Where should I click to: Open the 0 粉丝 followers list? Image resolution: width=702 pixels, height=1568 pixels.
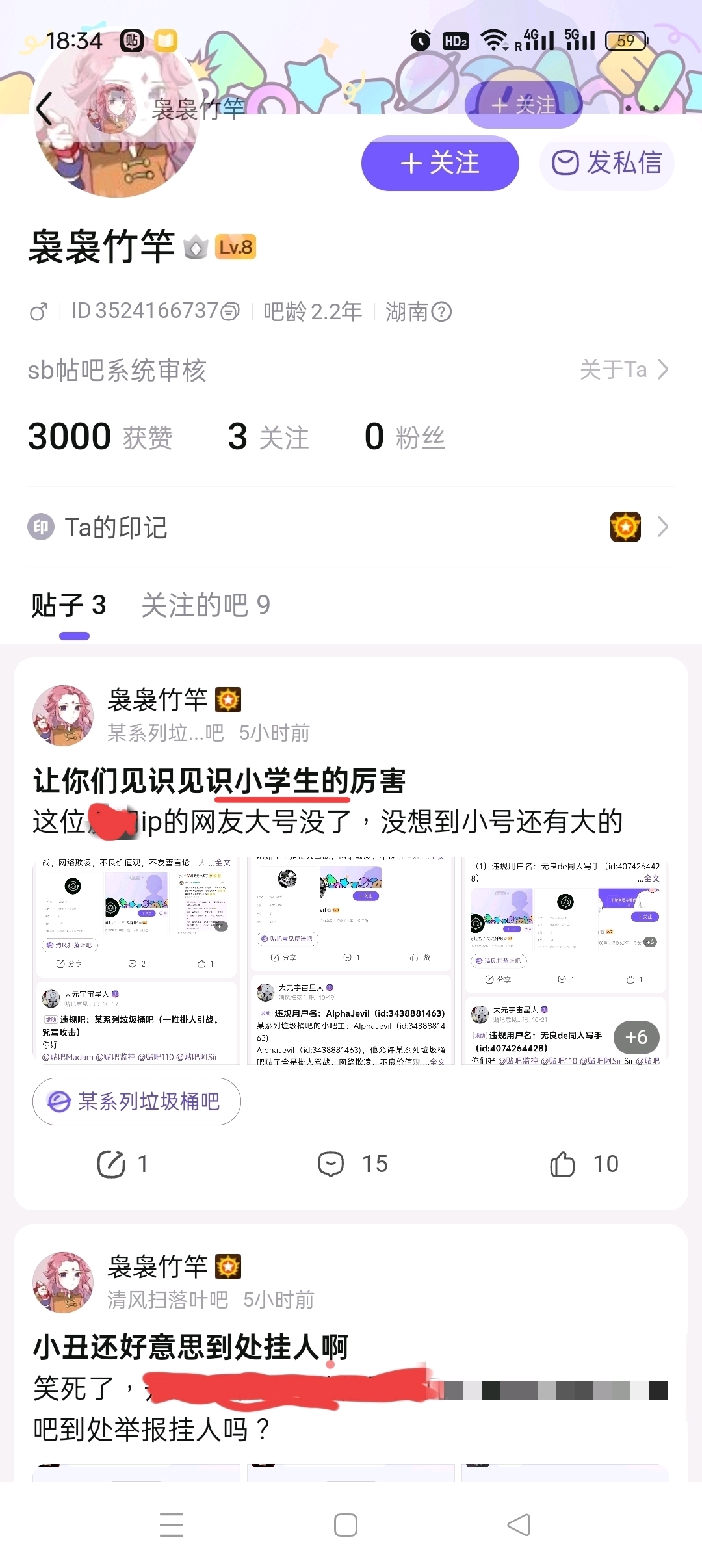tap(404, 437)
